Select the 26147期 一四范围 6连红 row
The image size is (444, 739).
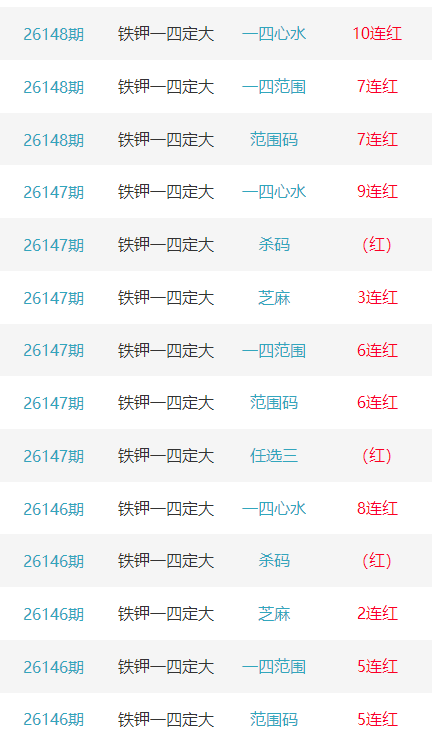[216, 350]
